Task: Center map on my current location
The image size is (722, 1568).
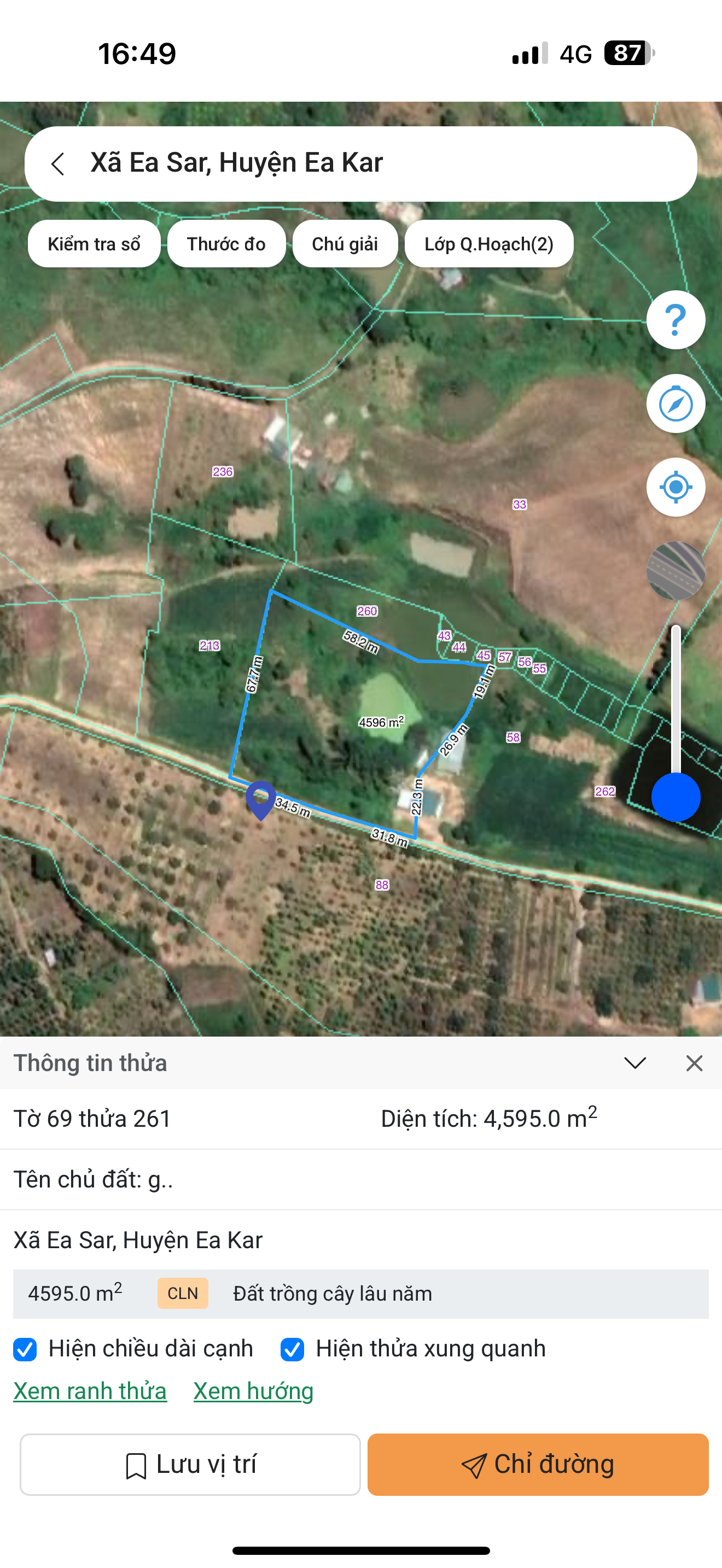Action: 676,487
